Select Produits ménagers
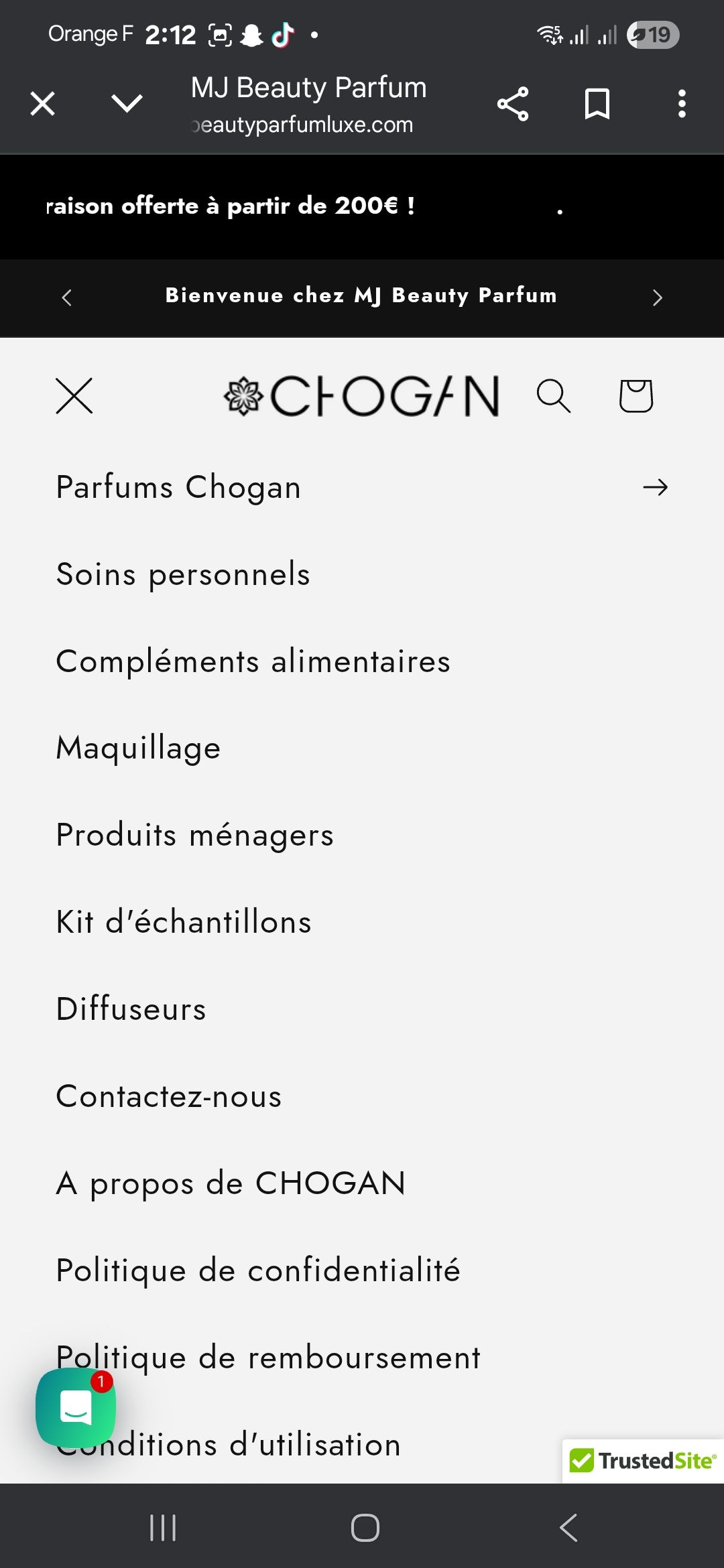724x1568 pixels. point(194,835)
